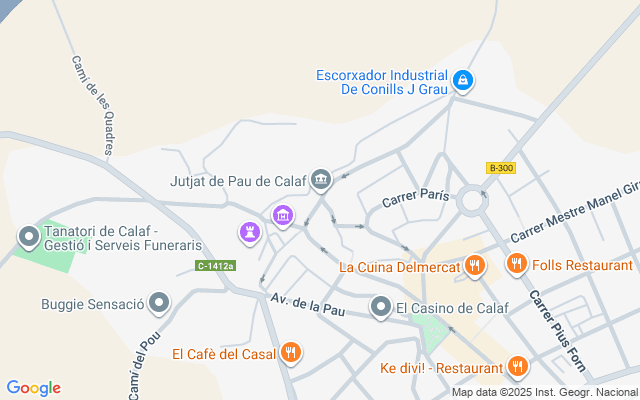Screen dimensions: 640x400
Task: Open the Buggie Sensació location pin
Action: [x=158, y=303]
